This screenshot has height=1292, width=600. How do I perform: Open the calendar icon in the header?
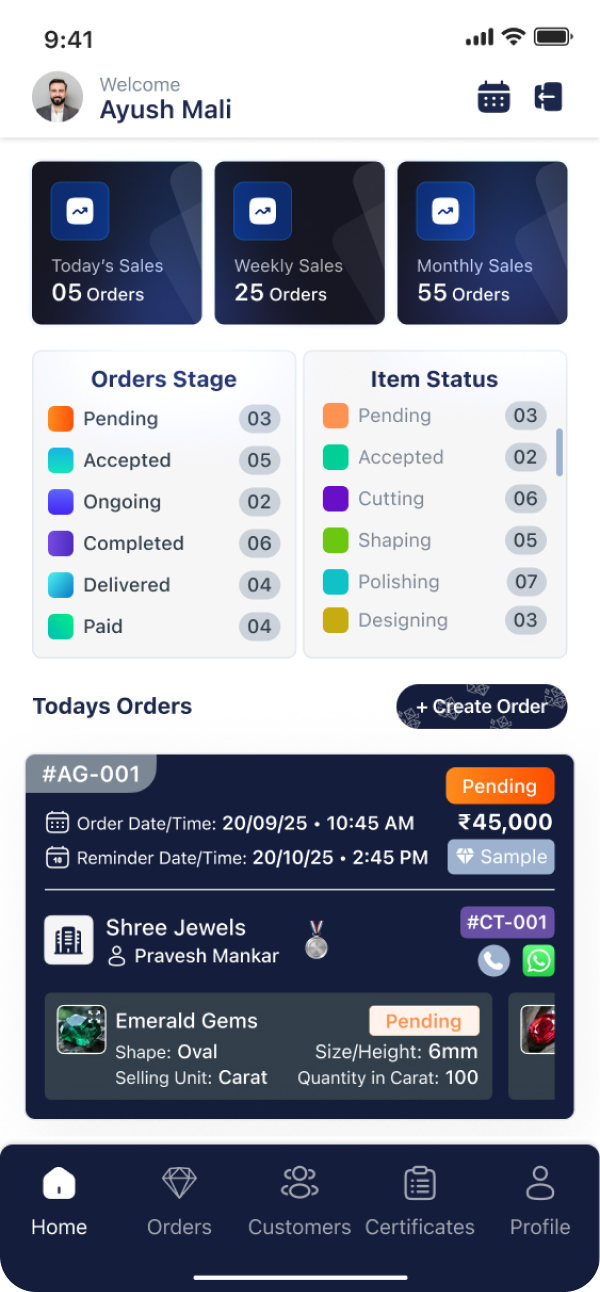point(494,97)
